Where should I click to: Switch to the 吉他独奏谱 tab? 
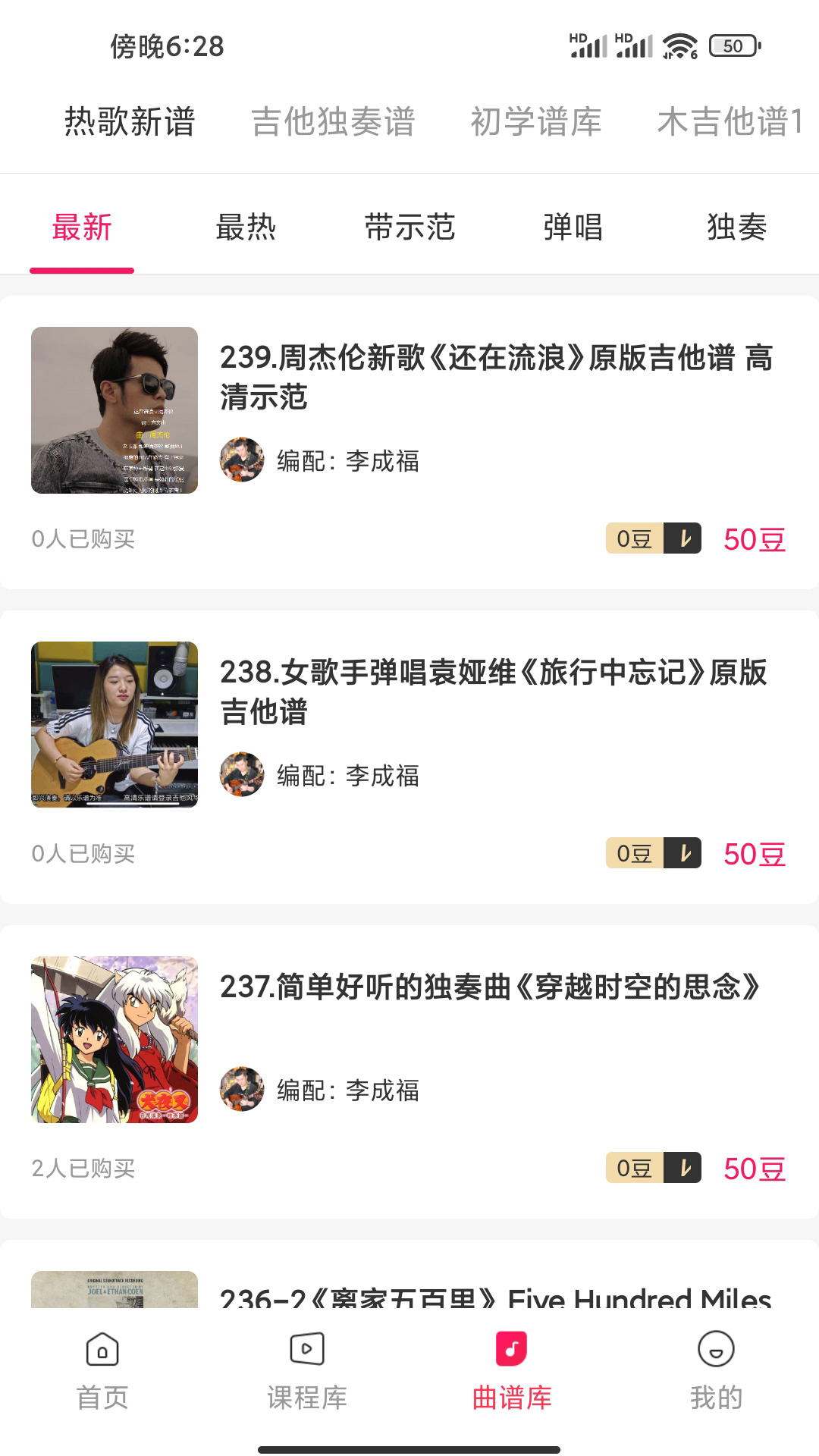tap(332, 123)
